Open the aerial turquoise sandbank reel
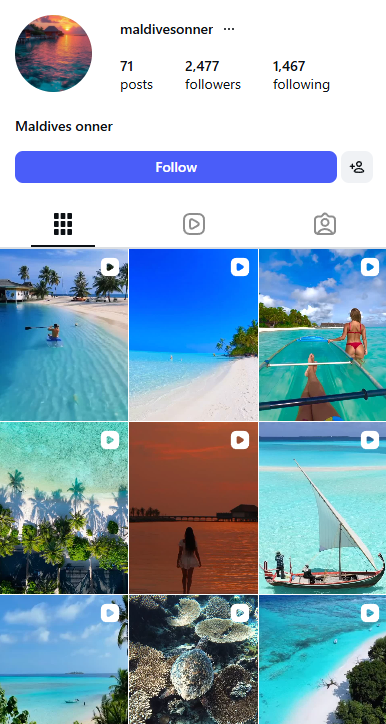The width and height of the screenshot is (386, 724). tap(322, 659)
